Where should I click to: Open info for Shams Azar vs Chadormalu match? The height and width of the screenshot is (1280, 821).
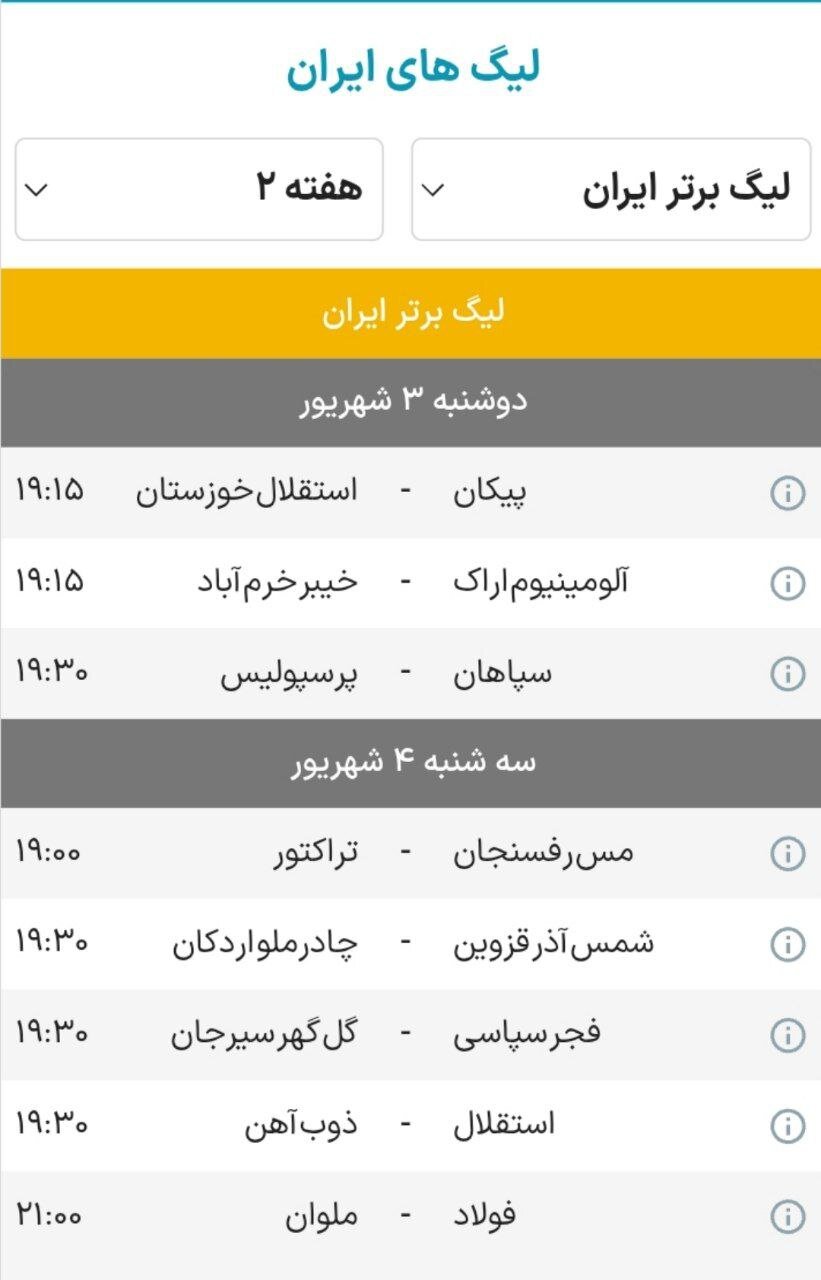(787, 941)
